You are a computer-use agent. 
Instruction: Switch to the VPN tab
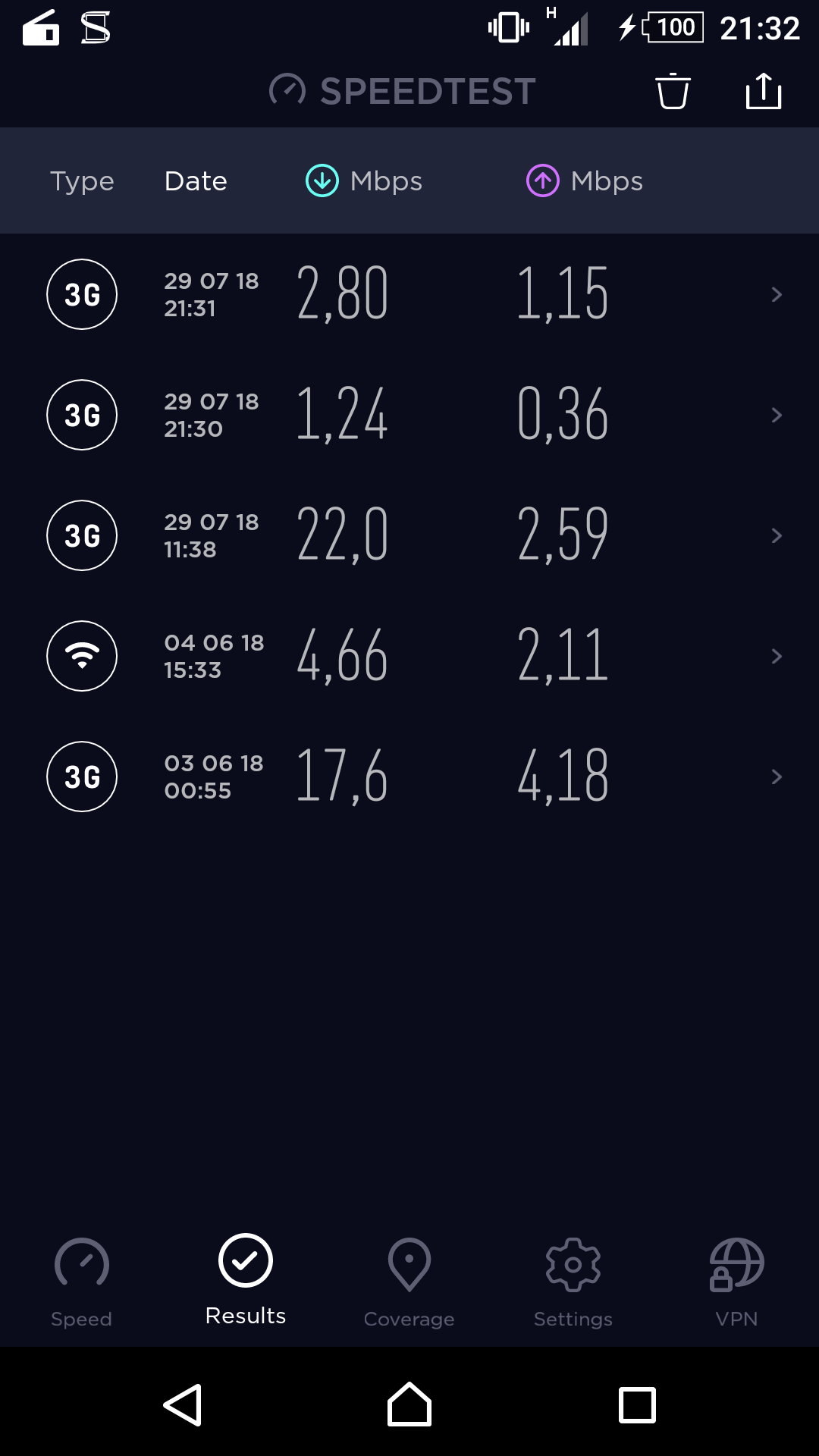point(737,1282)
